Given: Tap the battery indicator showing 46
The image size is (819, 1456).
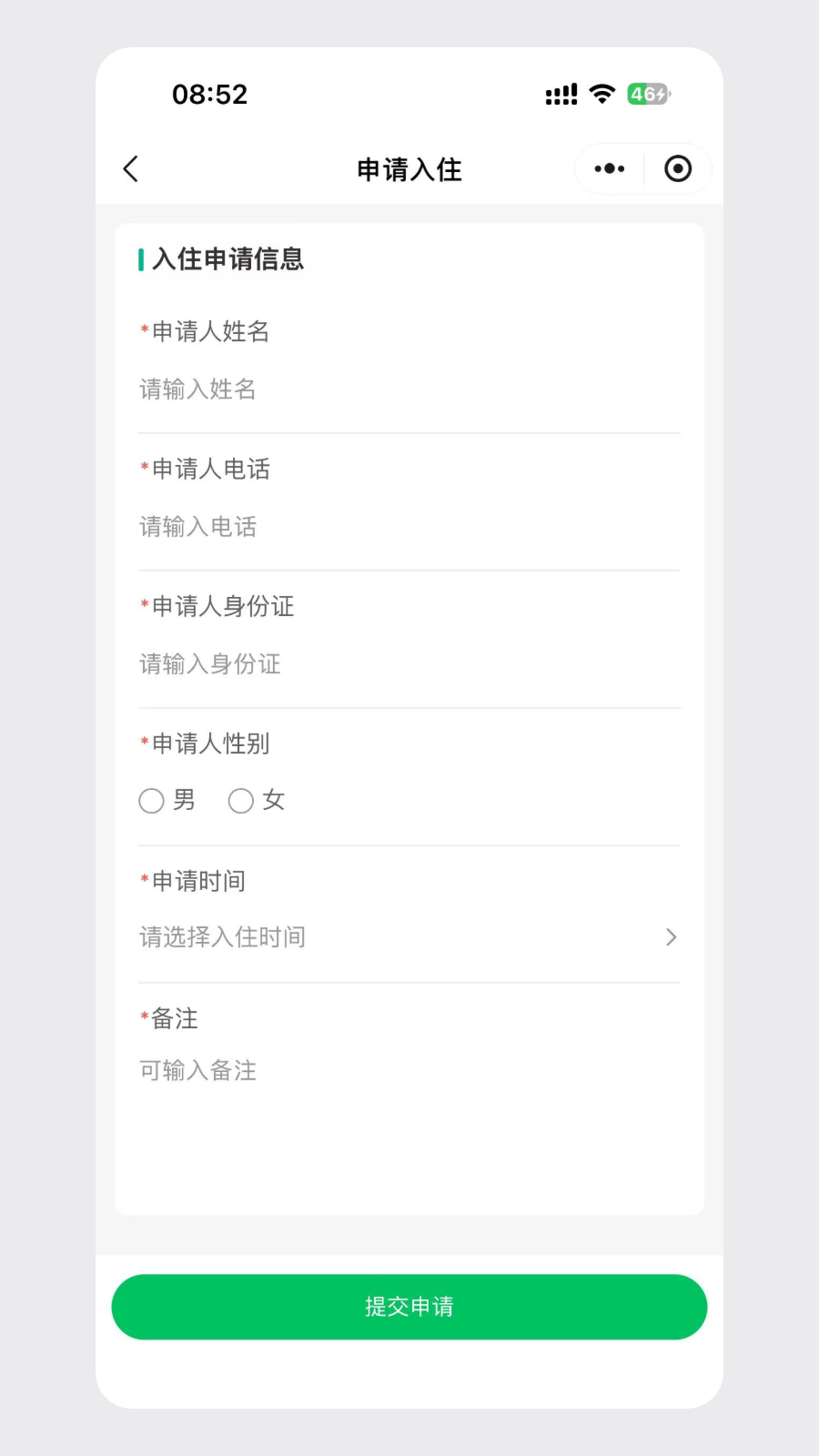Looking at the screenshot, I should click(646, 94).
